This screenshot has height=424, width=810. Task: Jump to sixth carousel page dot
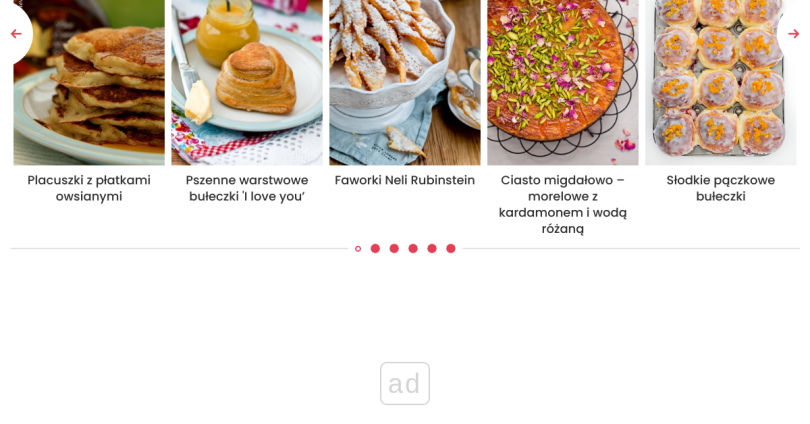451,248
